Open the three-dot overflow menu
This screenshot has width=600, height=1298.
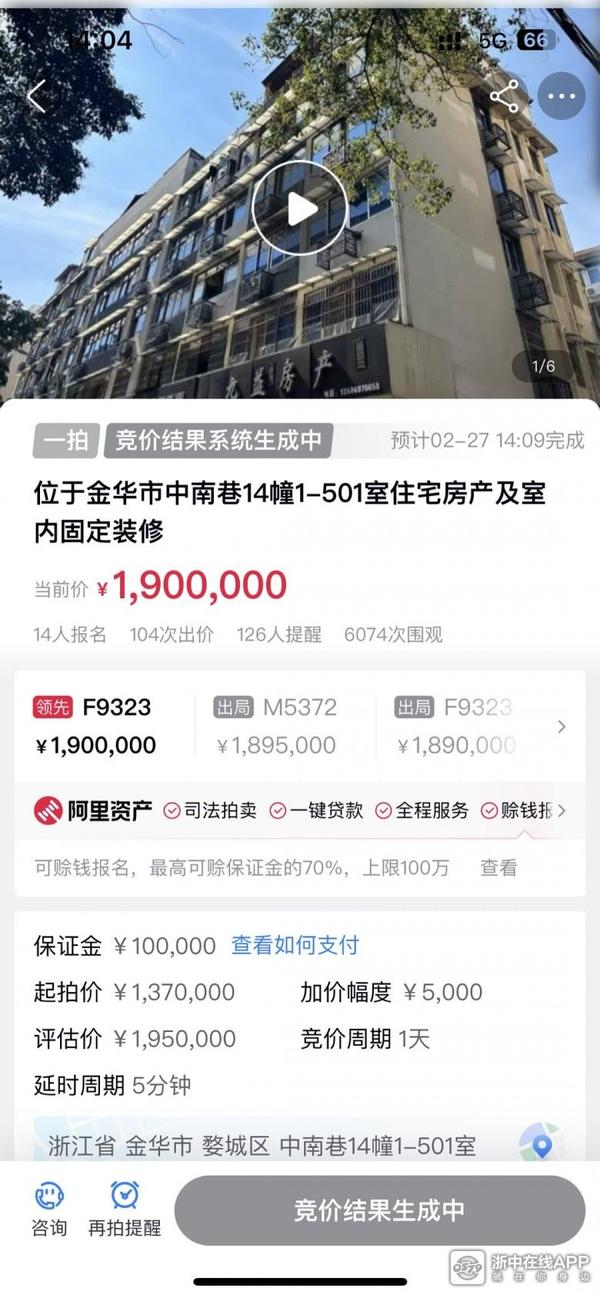click(x=561, y=97)
